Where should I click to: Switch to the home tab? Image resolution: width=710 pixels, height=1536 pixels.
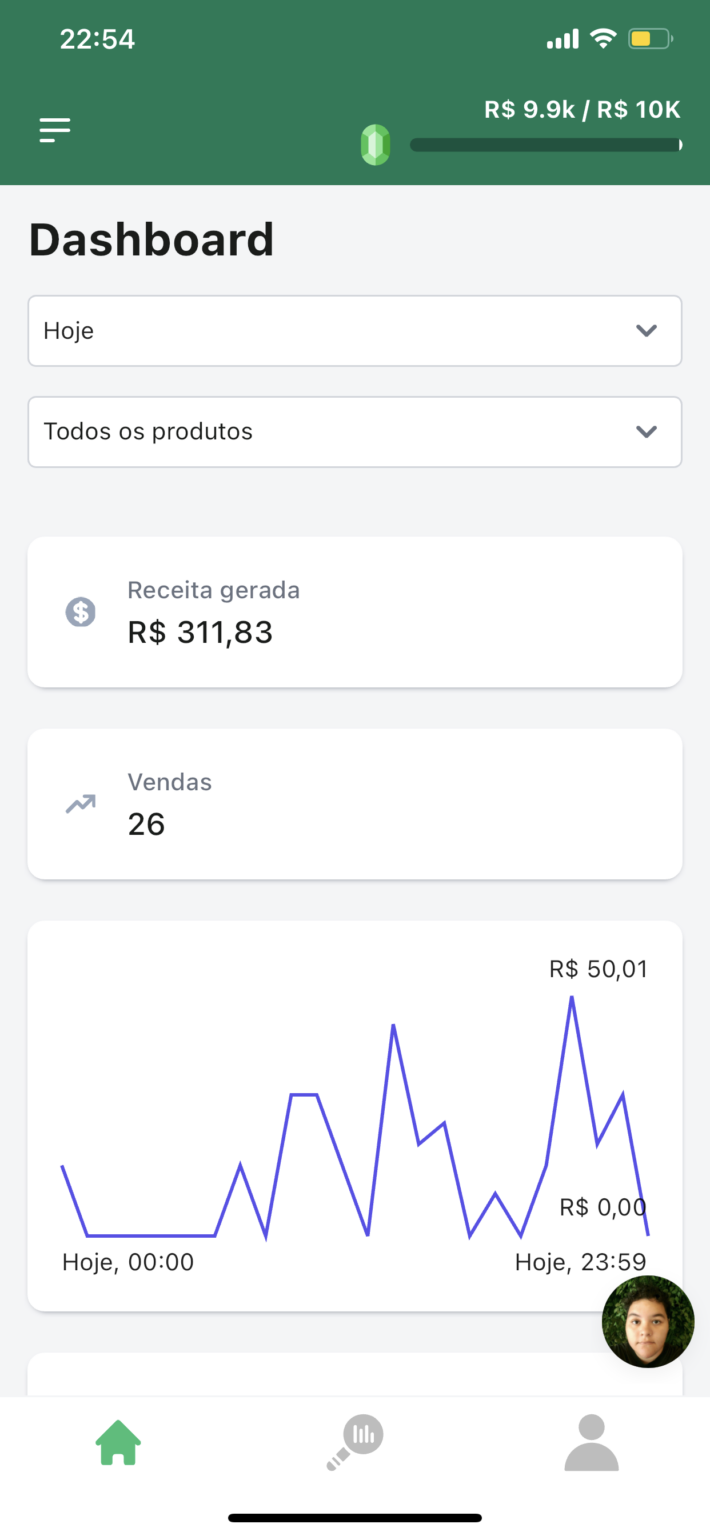click(118, 1443)
